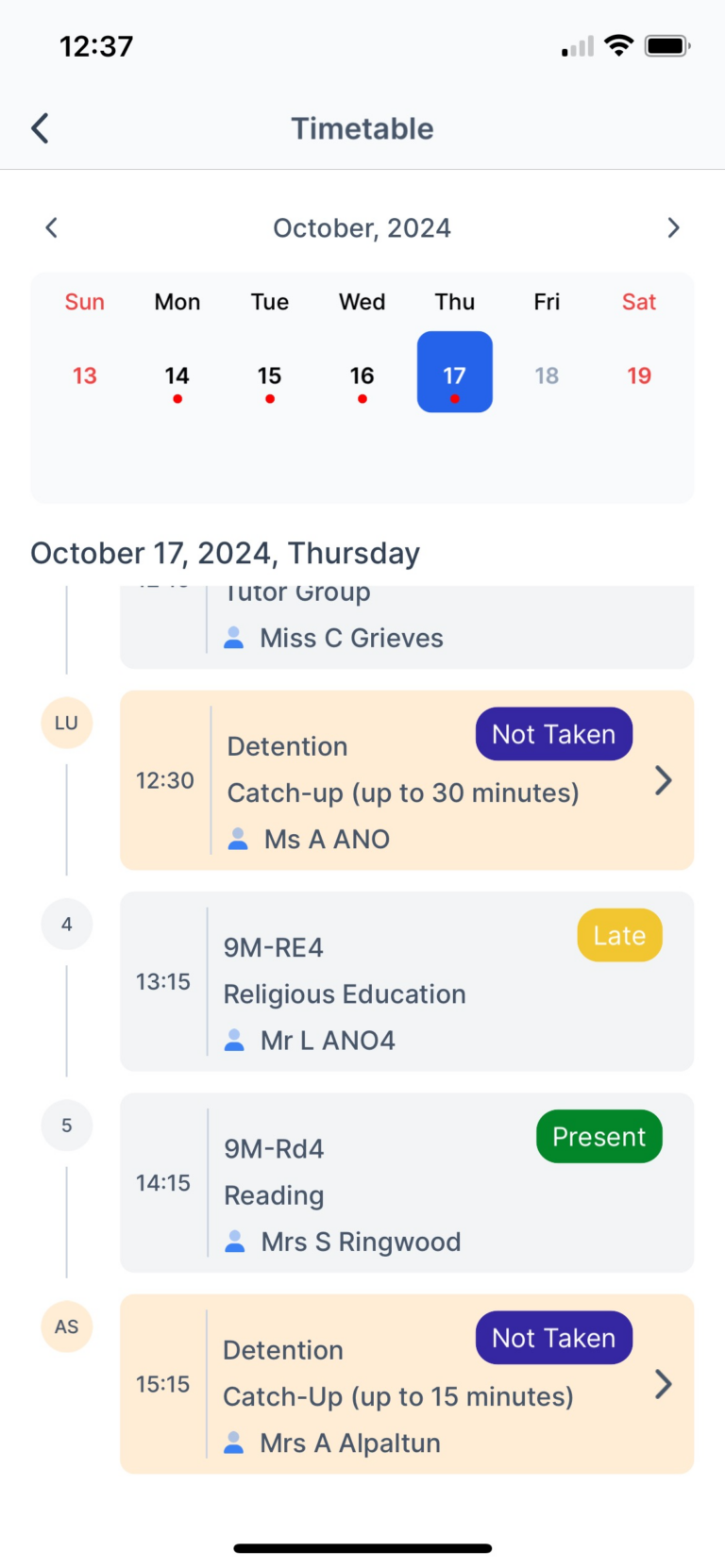Select the LU lunch marker on the timeline
The image size is (725, 1568).
[66, 723]
